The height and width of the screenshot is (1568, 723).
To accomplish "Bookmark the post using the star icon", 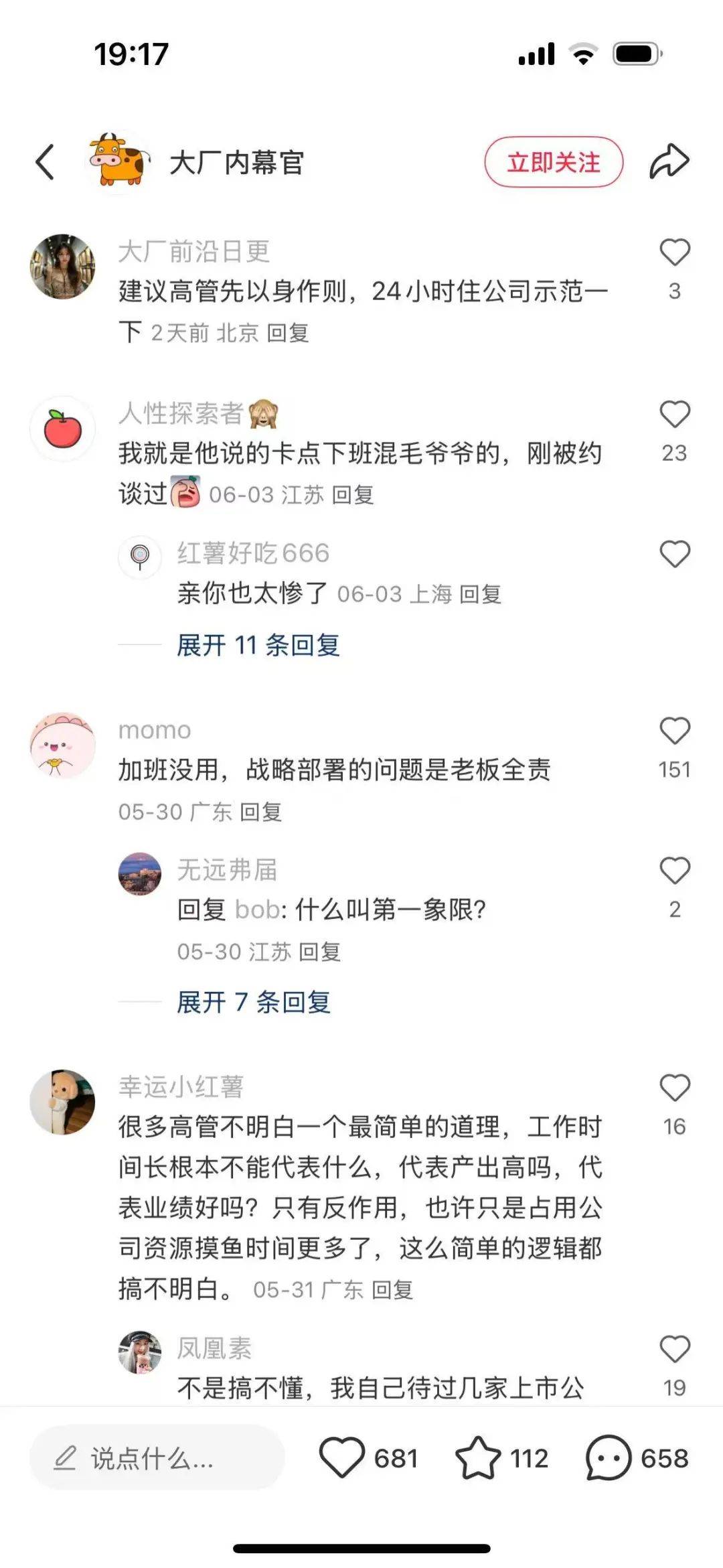I will pos(478,1457).
